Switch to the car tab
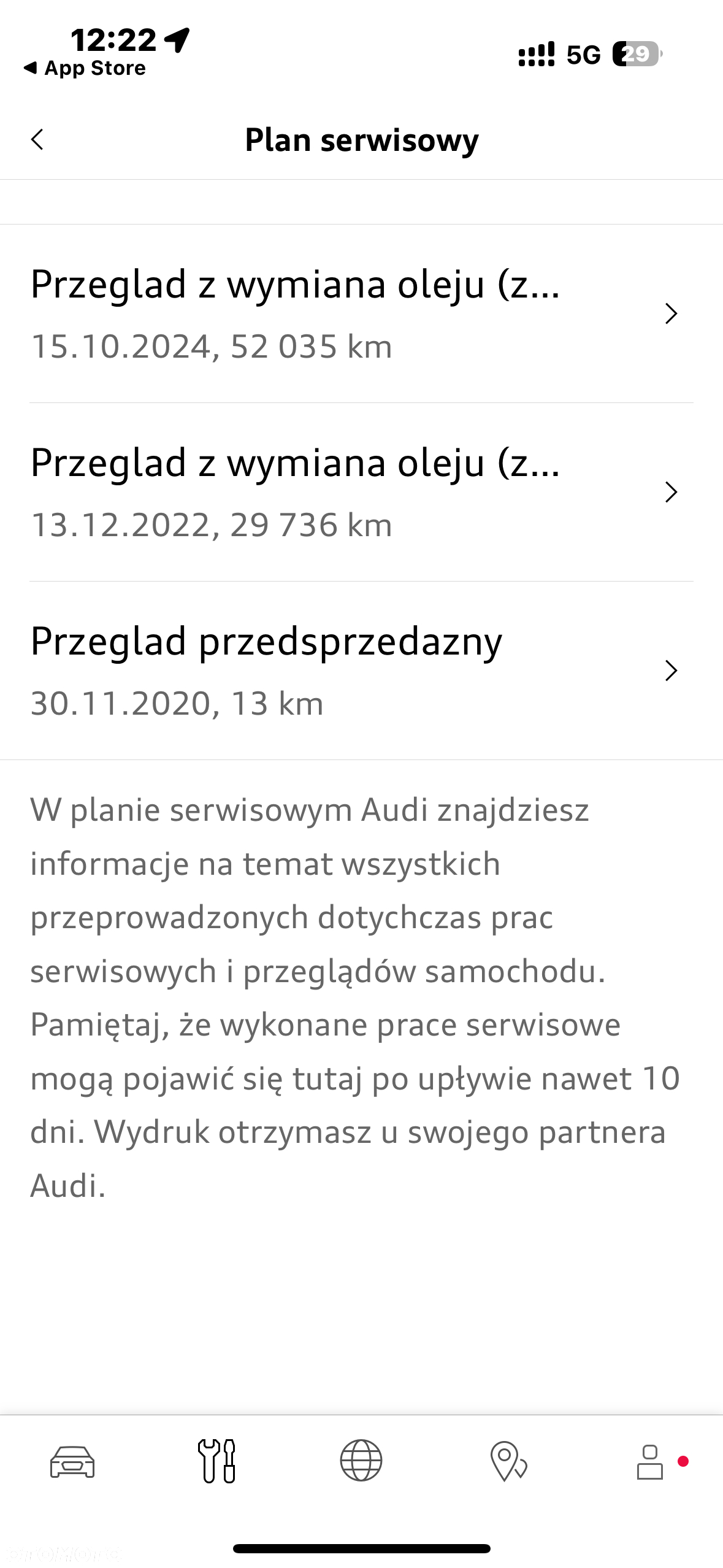 coord(72,1461)
